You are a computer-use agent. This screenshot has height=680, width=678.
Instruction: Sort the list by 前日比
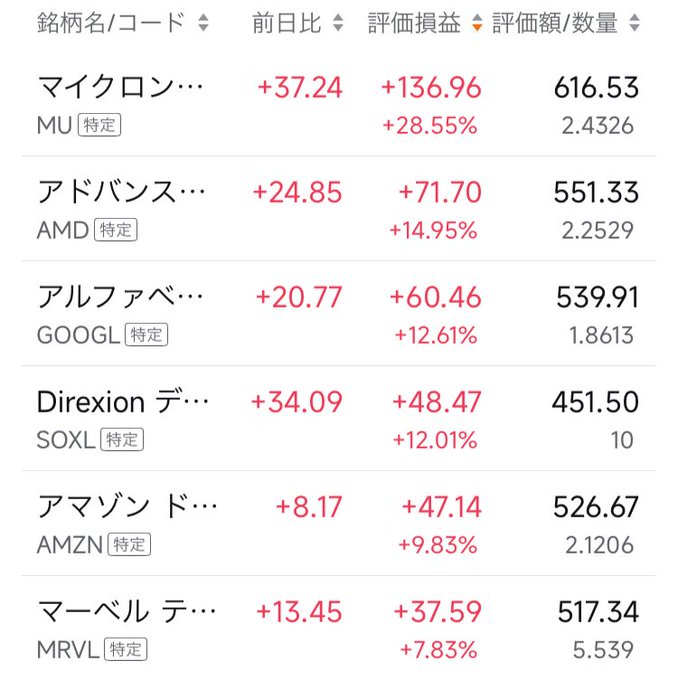click(x=297, y=23)
